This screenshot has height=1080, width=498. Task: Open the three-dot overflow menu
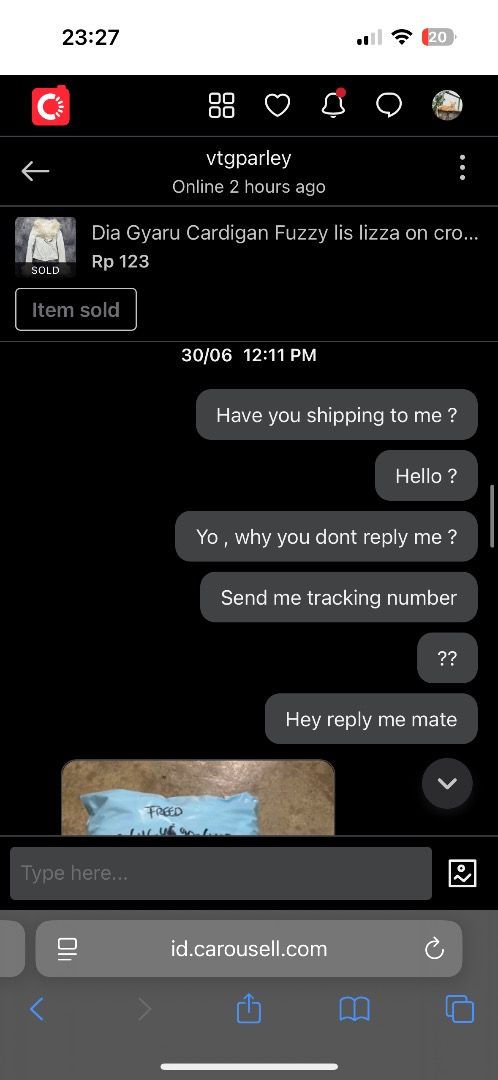click(462, 167)
